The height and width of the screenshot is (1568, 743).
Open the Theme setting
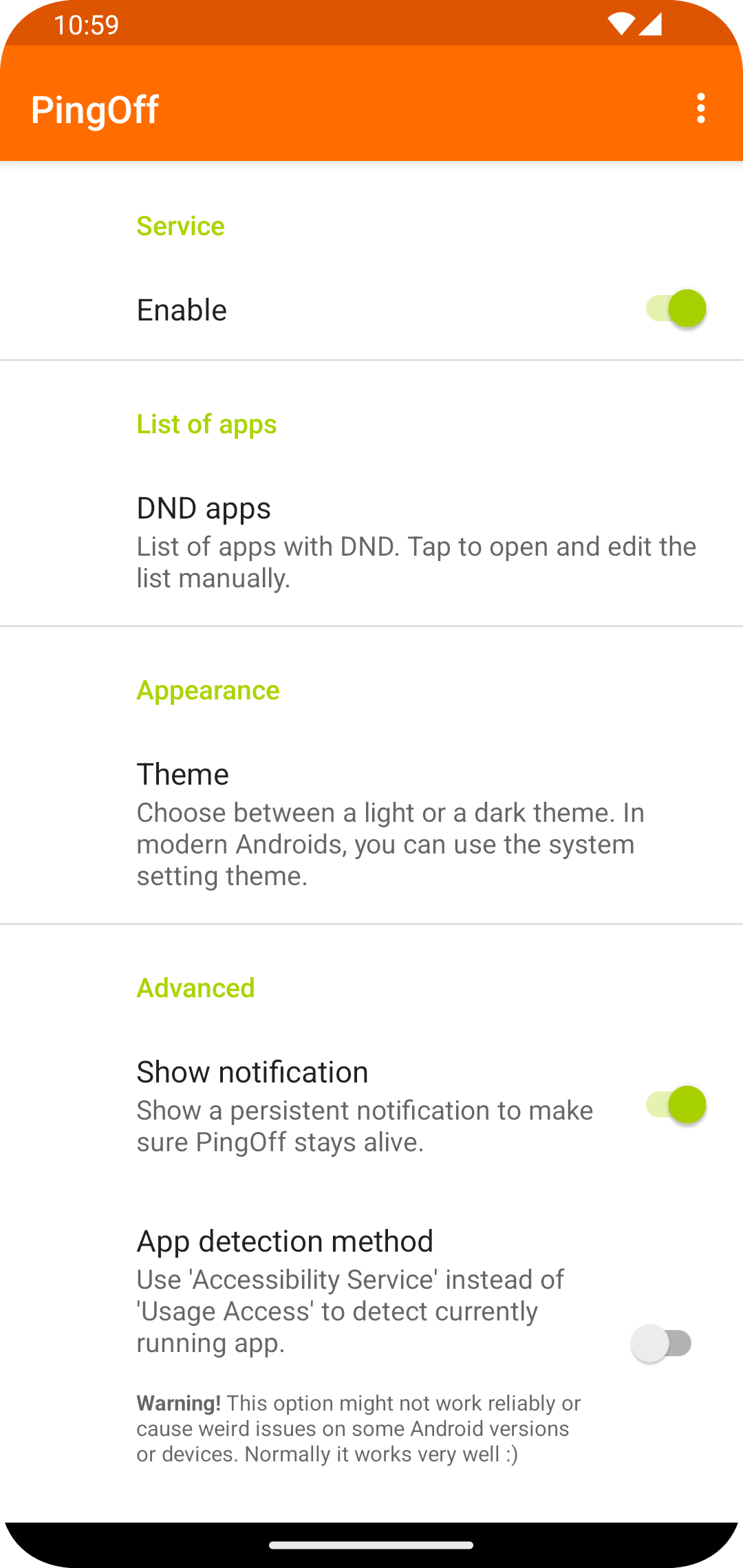[371, 823]
